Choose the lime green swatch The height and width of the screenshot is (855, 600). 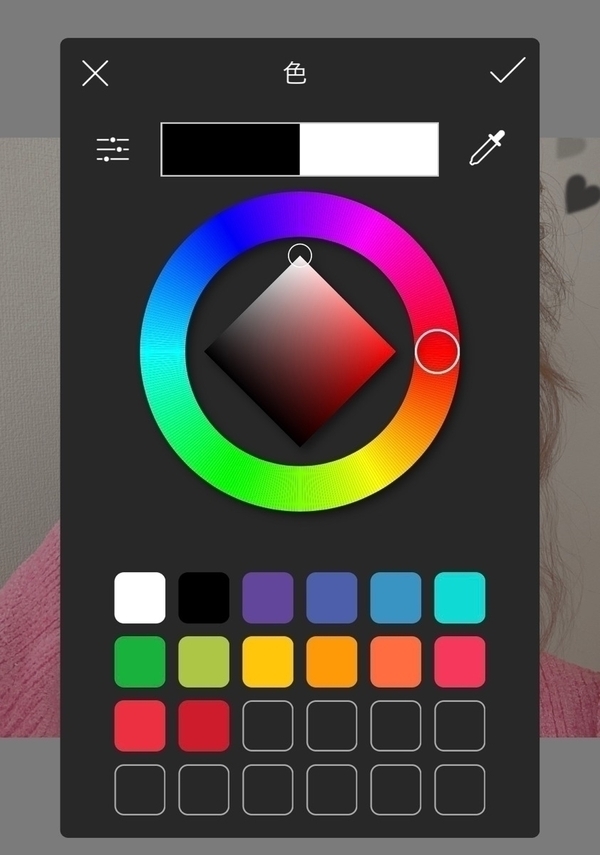pyautogui.click(x=204, y=662)
